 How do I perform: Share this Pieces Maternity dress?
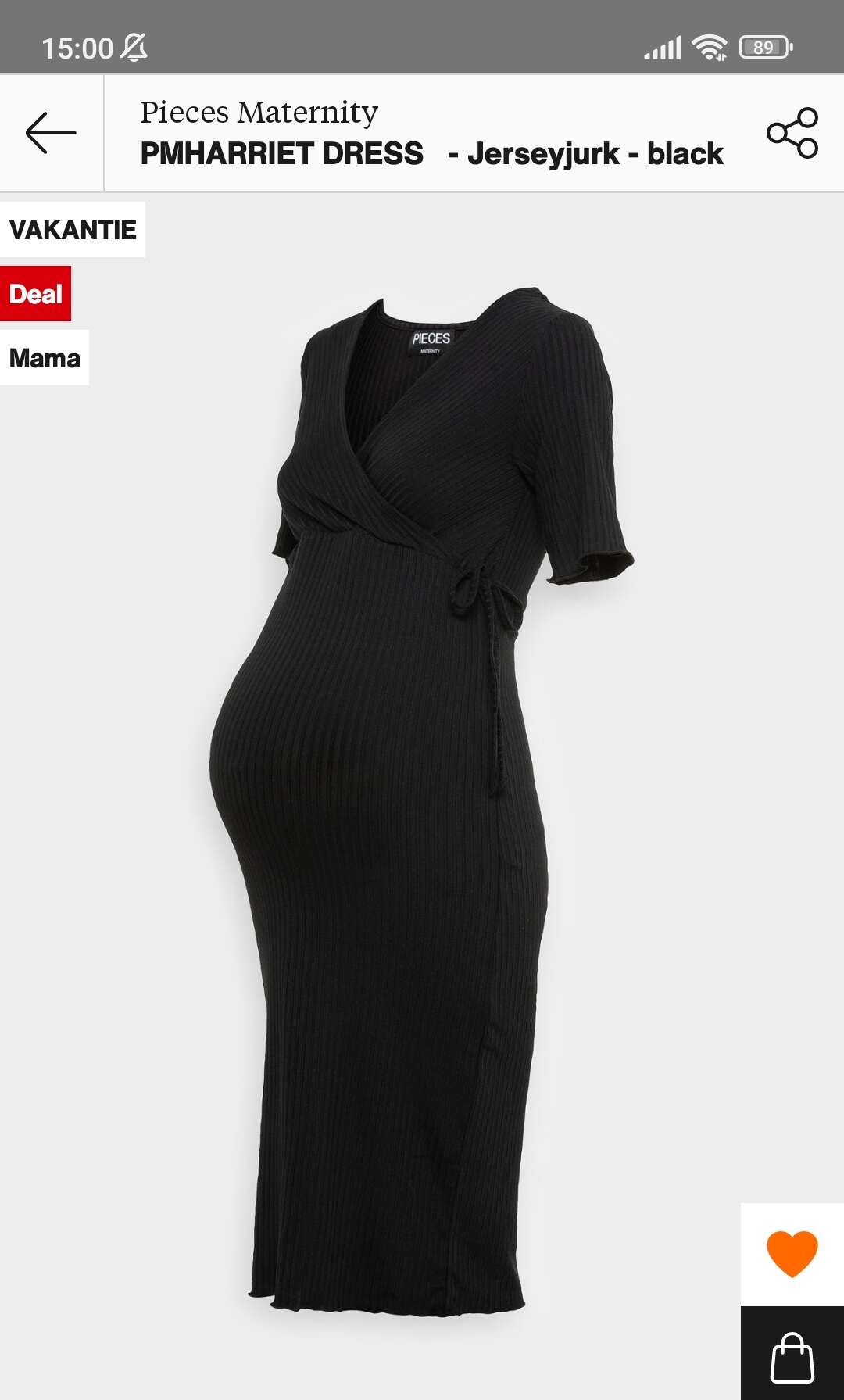coord(792,133)
